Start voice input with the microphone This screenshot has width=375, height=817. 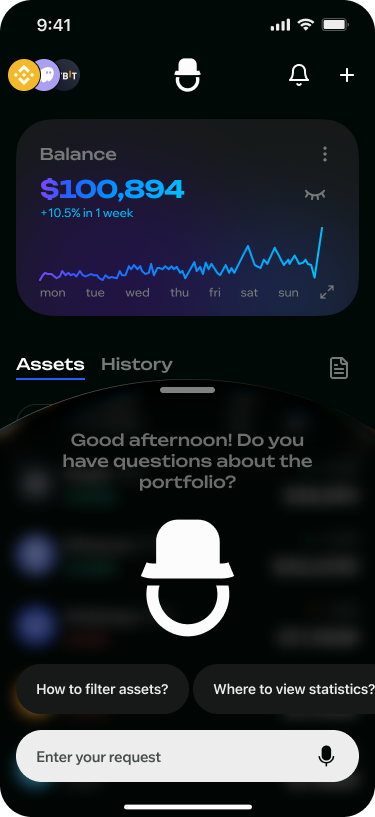(327, 756)
